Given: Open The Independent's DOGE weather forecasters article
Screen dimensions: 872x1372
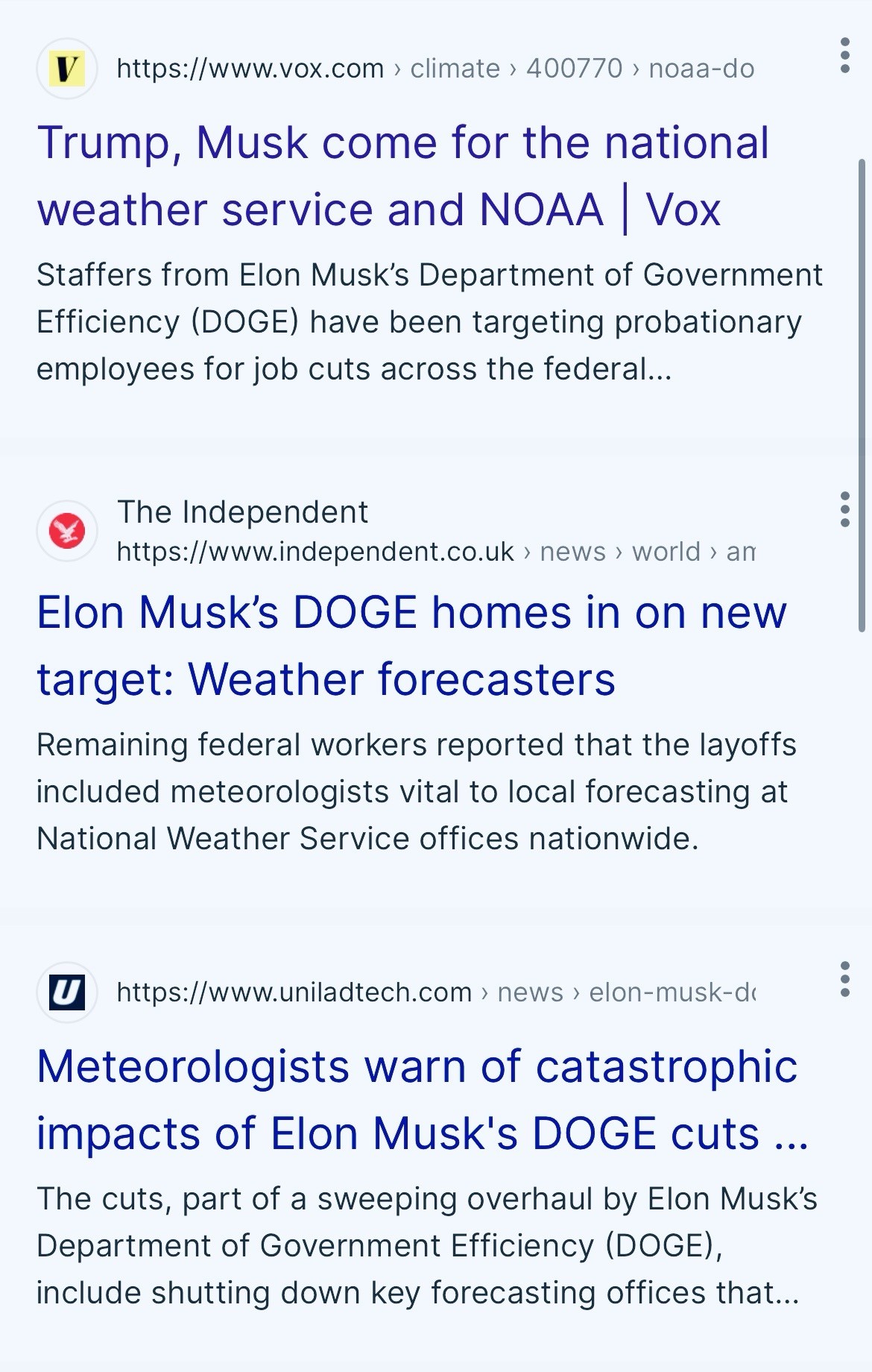Looking at the screenshot, I should point(411,646).
